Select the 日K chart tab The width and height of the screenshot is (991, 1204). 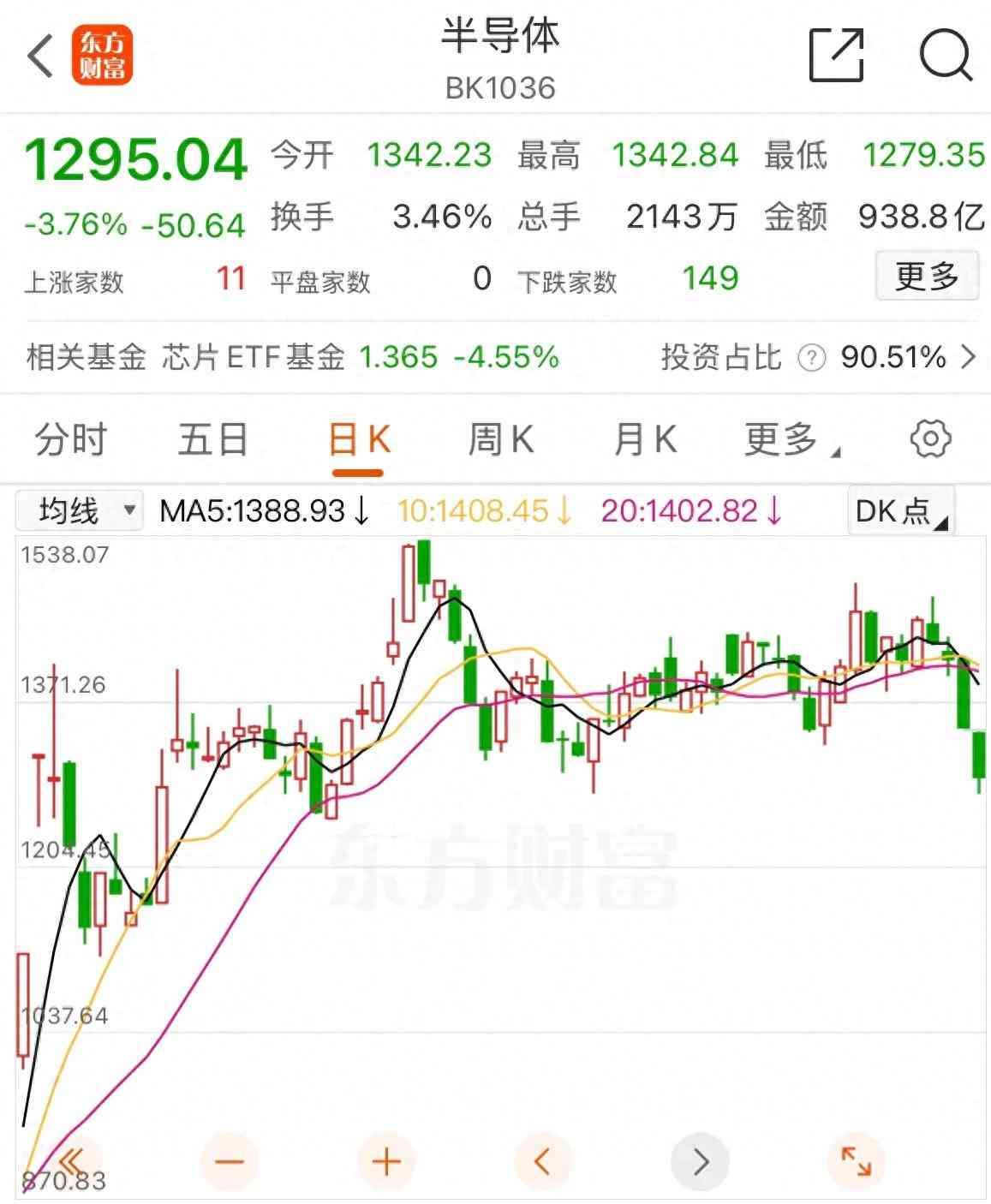pos(359,440)
